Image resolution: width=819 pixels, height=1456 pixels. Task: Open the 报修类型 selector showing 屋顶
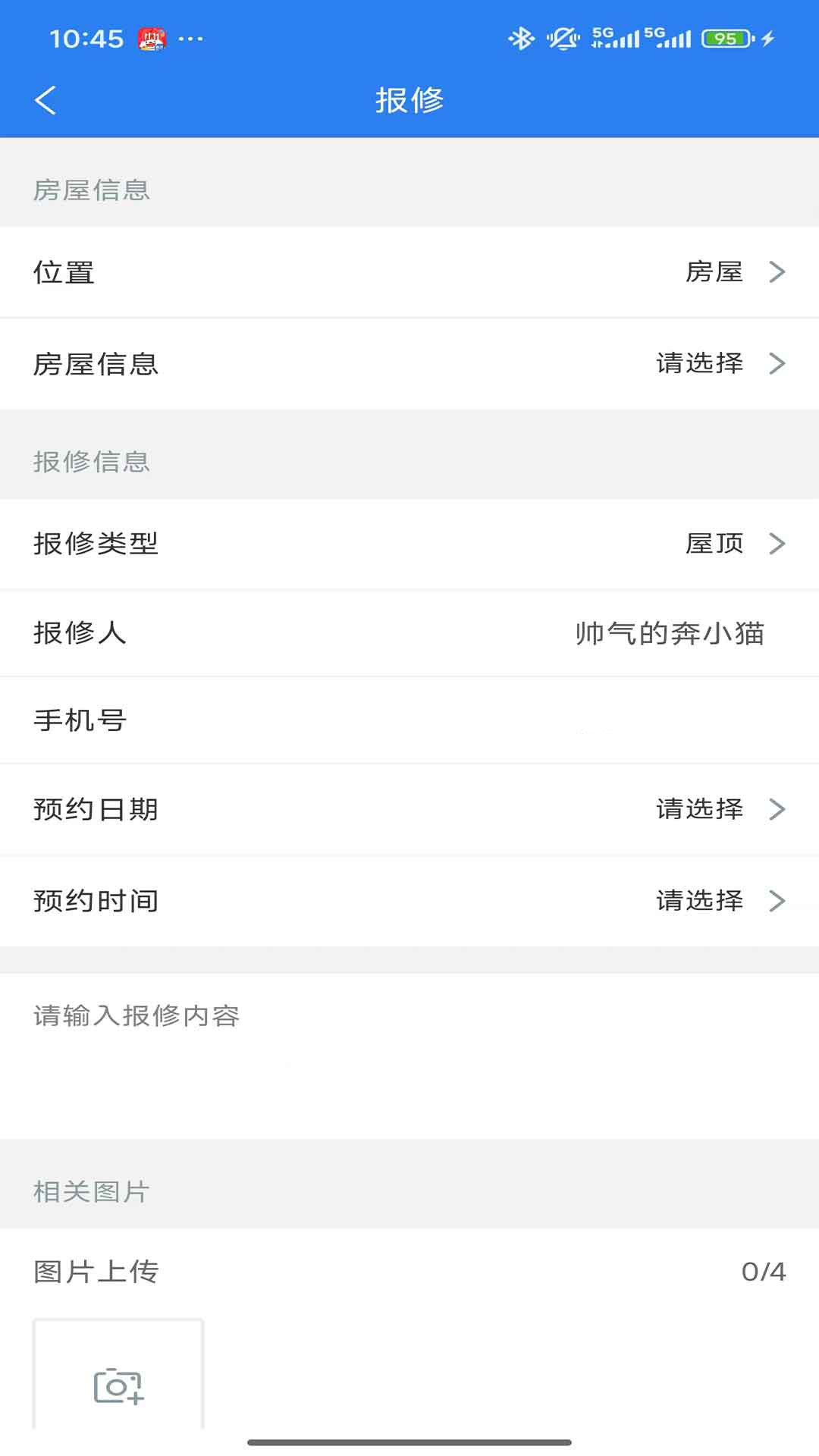click(x=409, y=544)
